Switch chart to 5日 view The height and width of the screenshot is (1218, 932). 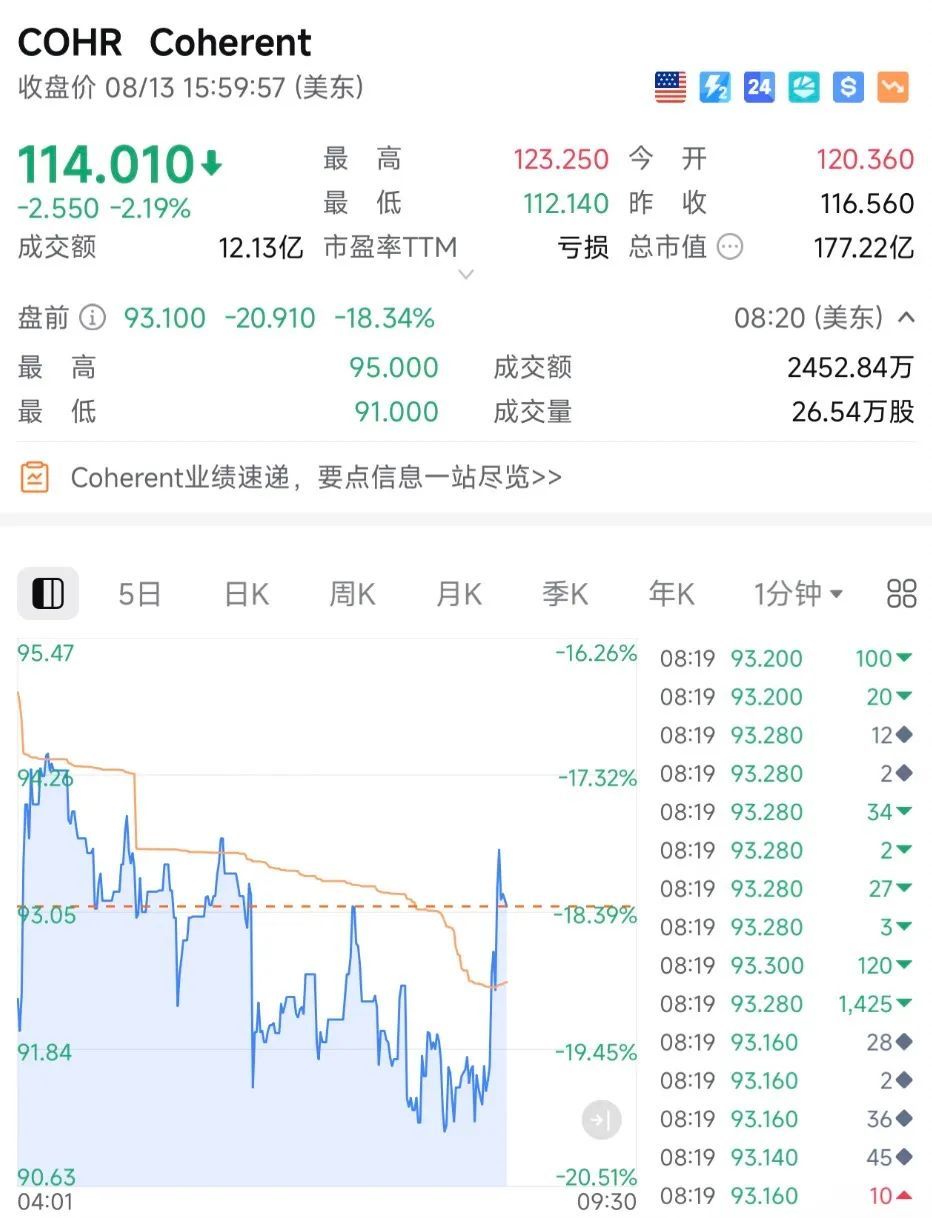click(139, 594)
